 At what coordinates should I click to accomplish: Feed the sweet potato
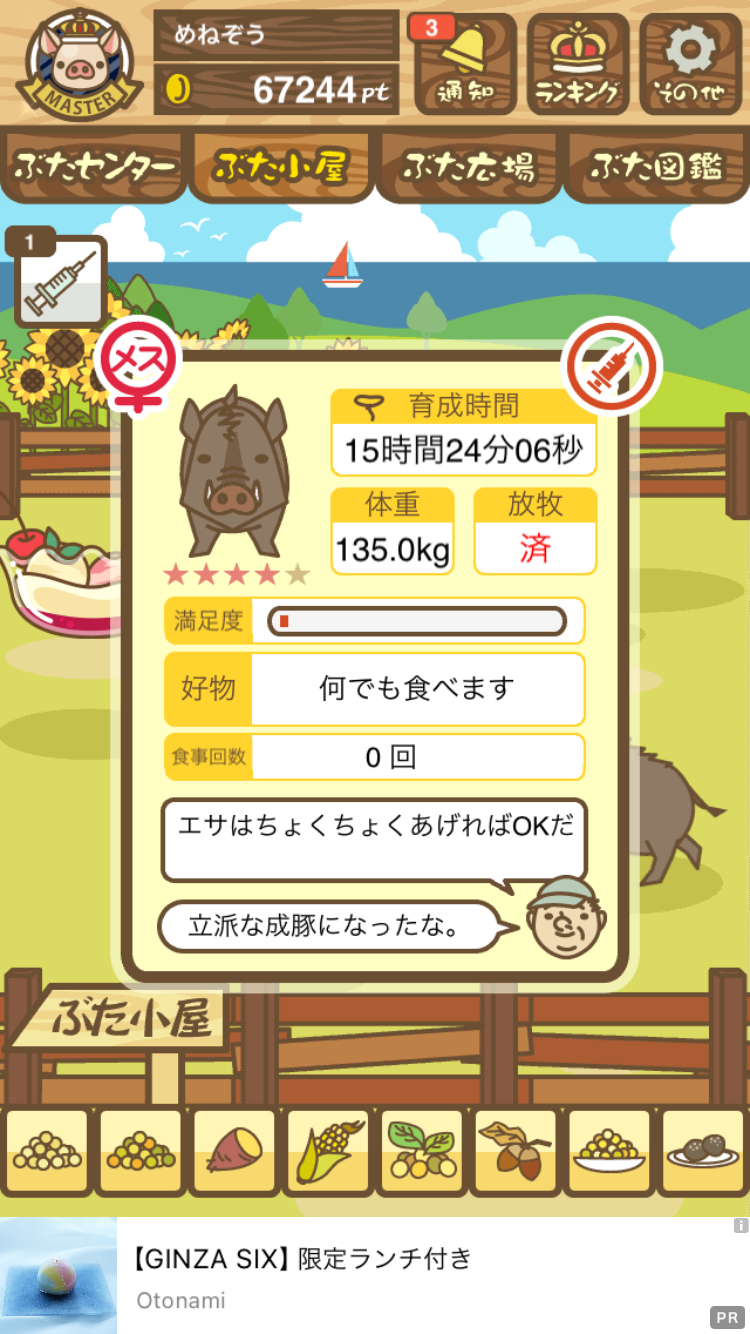234,1152
